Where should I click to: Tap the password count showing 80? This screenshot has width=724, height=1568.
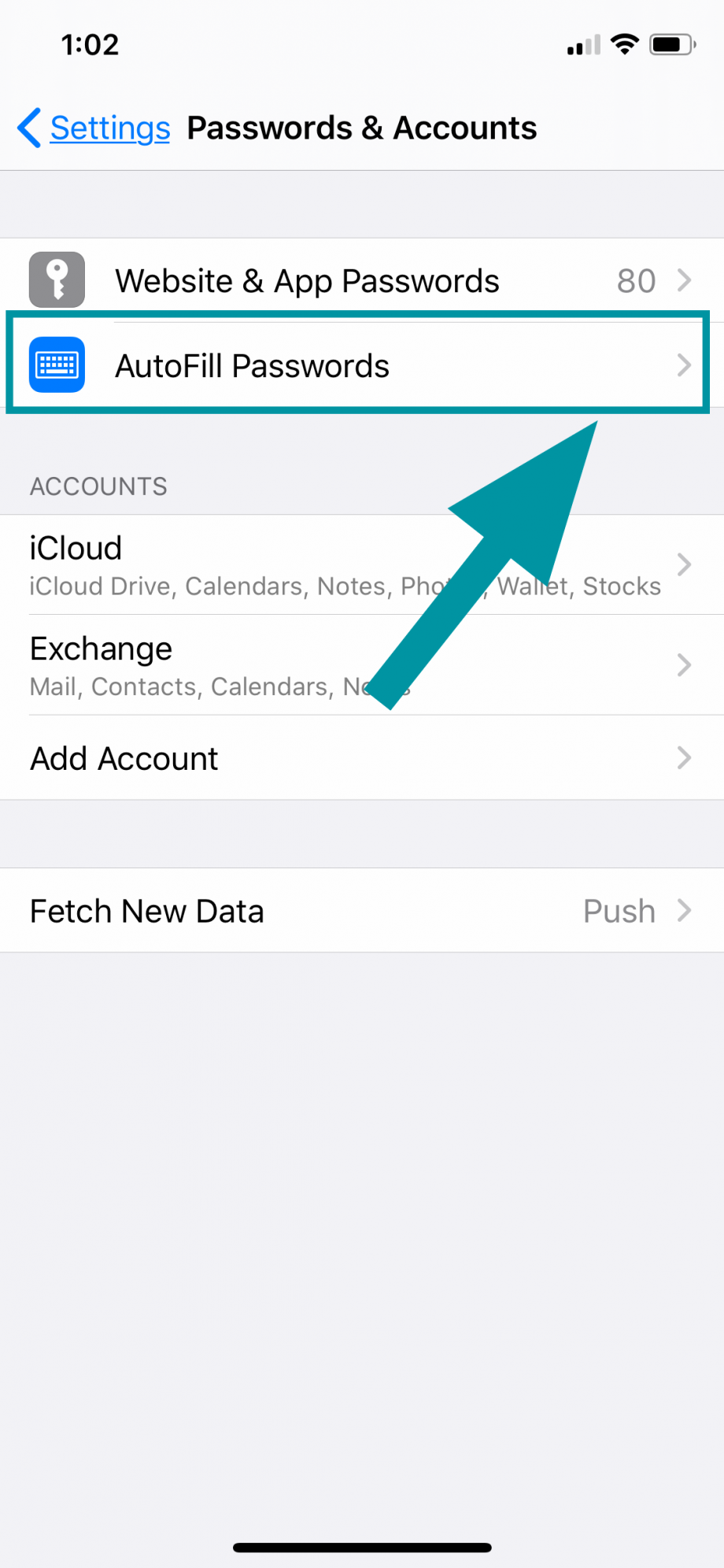pyautogui.click(x=636, y=280)
